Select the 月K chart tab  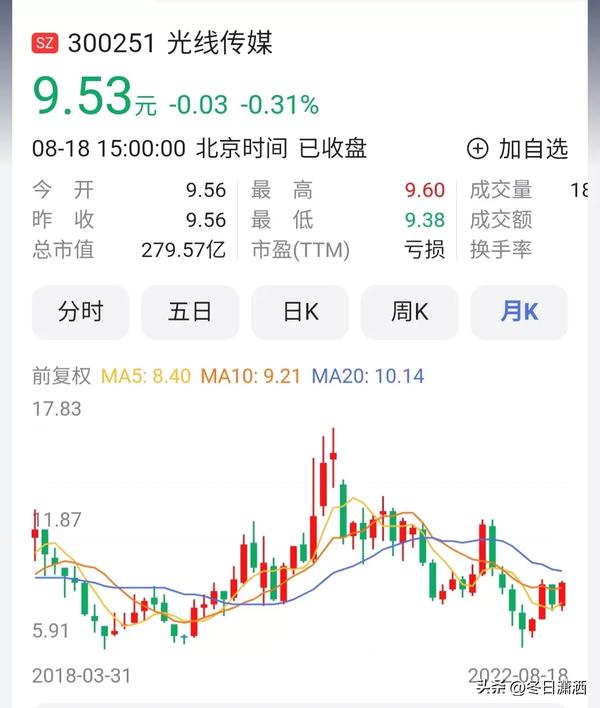tap(519, 312)
